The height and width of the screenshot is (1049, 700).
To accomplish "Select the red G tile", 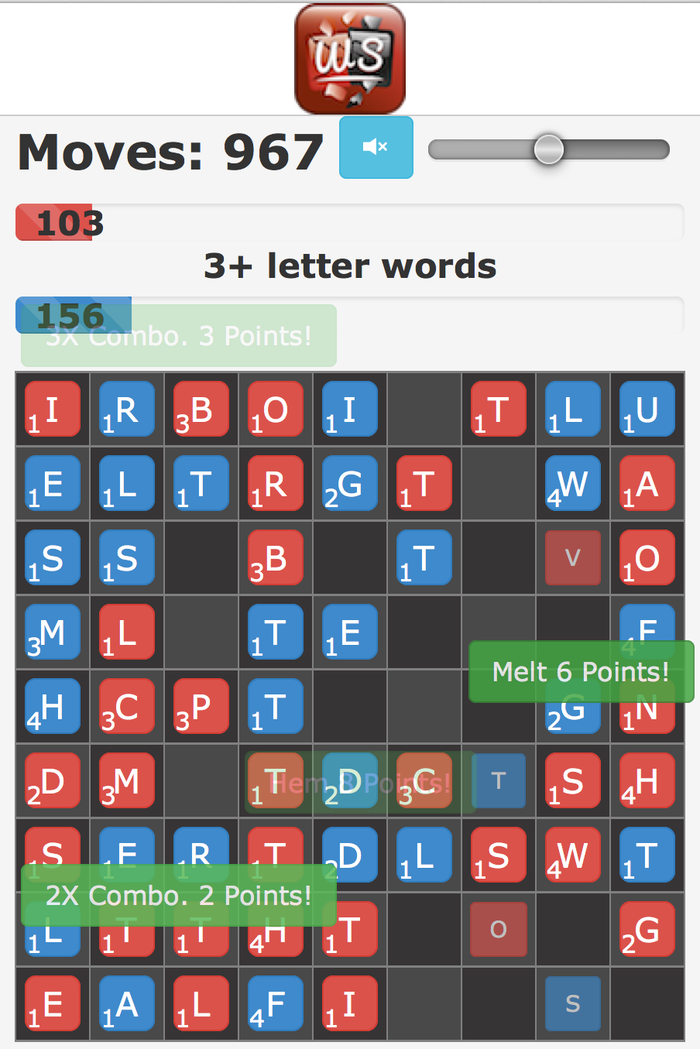I will click(x=647, y=930).
